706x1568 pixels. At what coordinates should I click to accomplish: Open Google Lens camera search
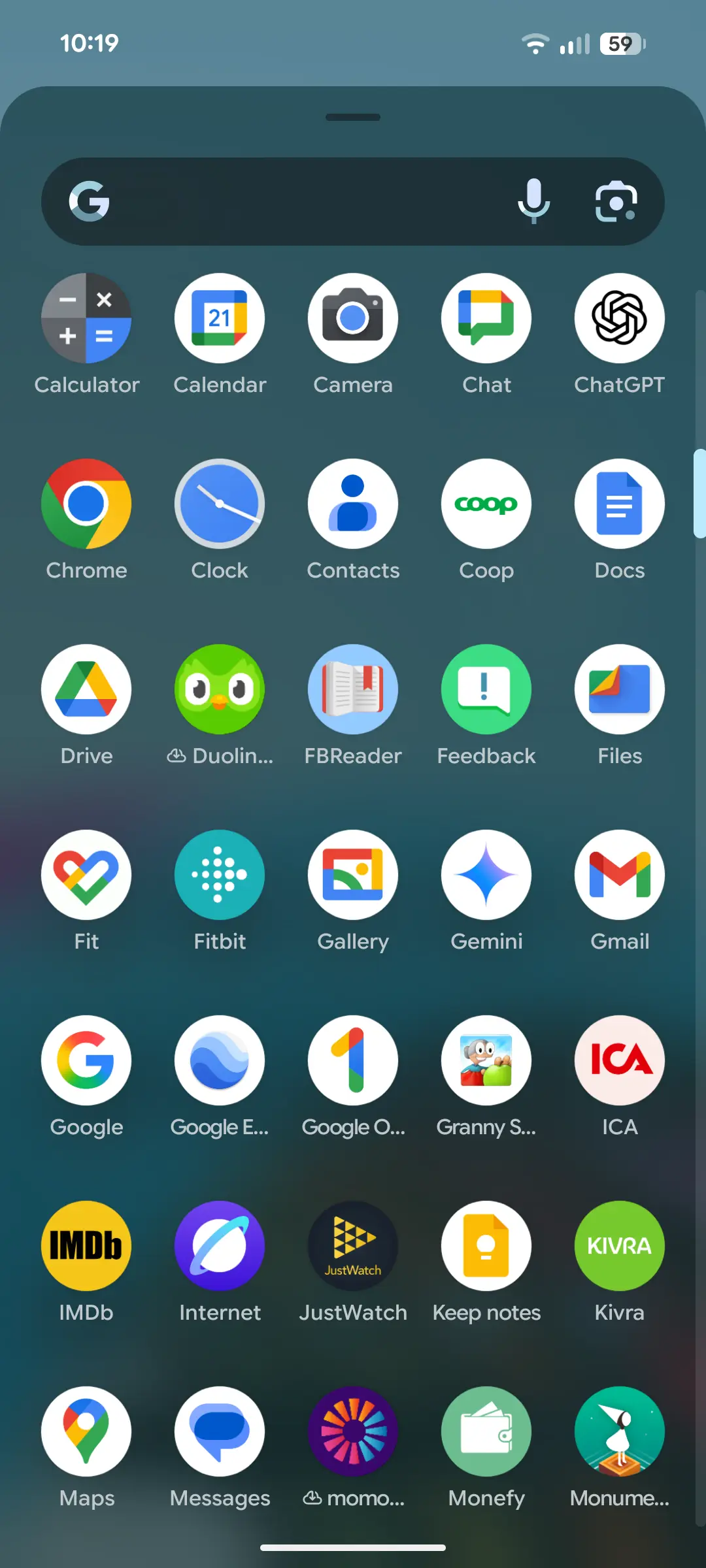616,201
